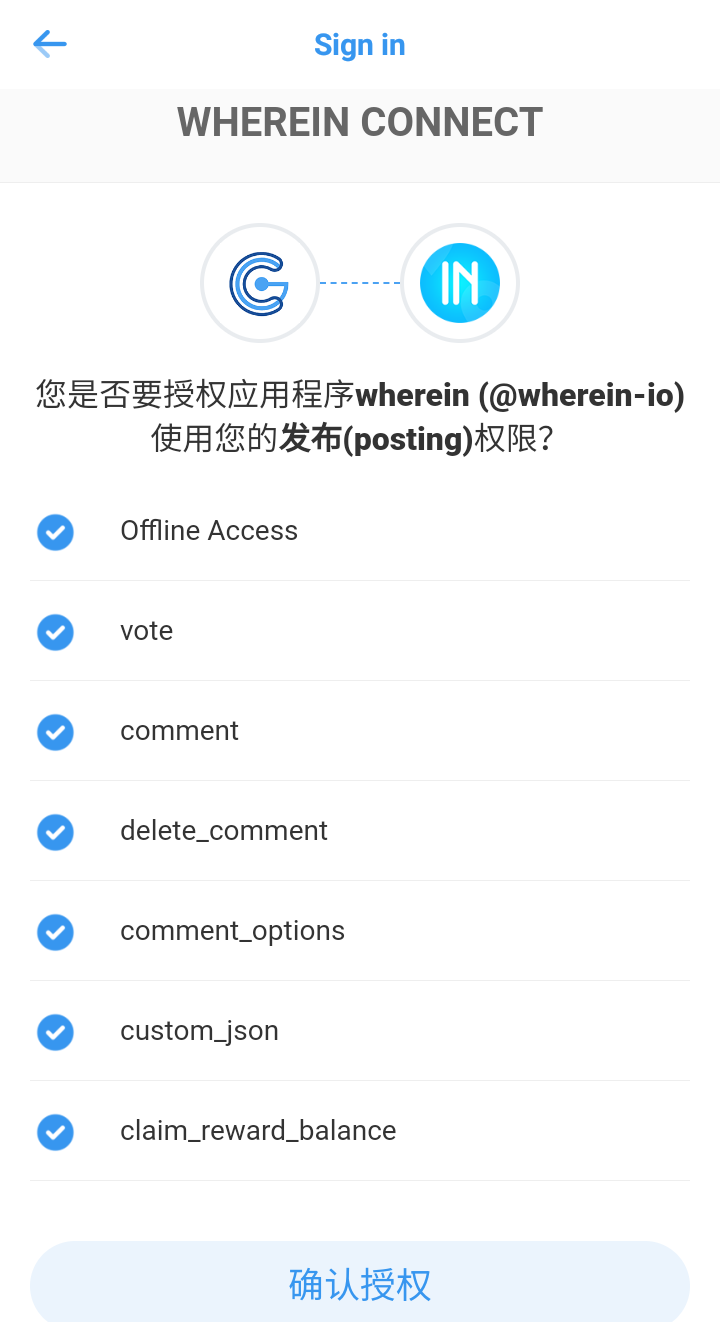
Task: Uncheck the delete_comment permission
Action: click(x=55, y=832)
